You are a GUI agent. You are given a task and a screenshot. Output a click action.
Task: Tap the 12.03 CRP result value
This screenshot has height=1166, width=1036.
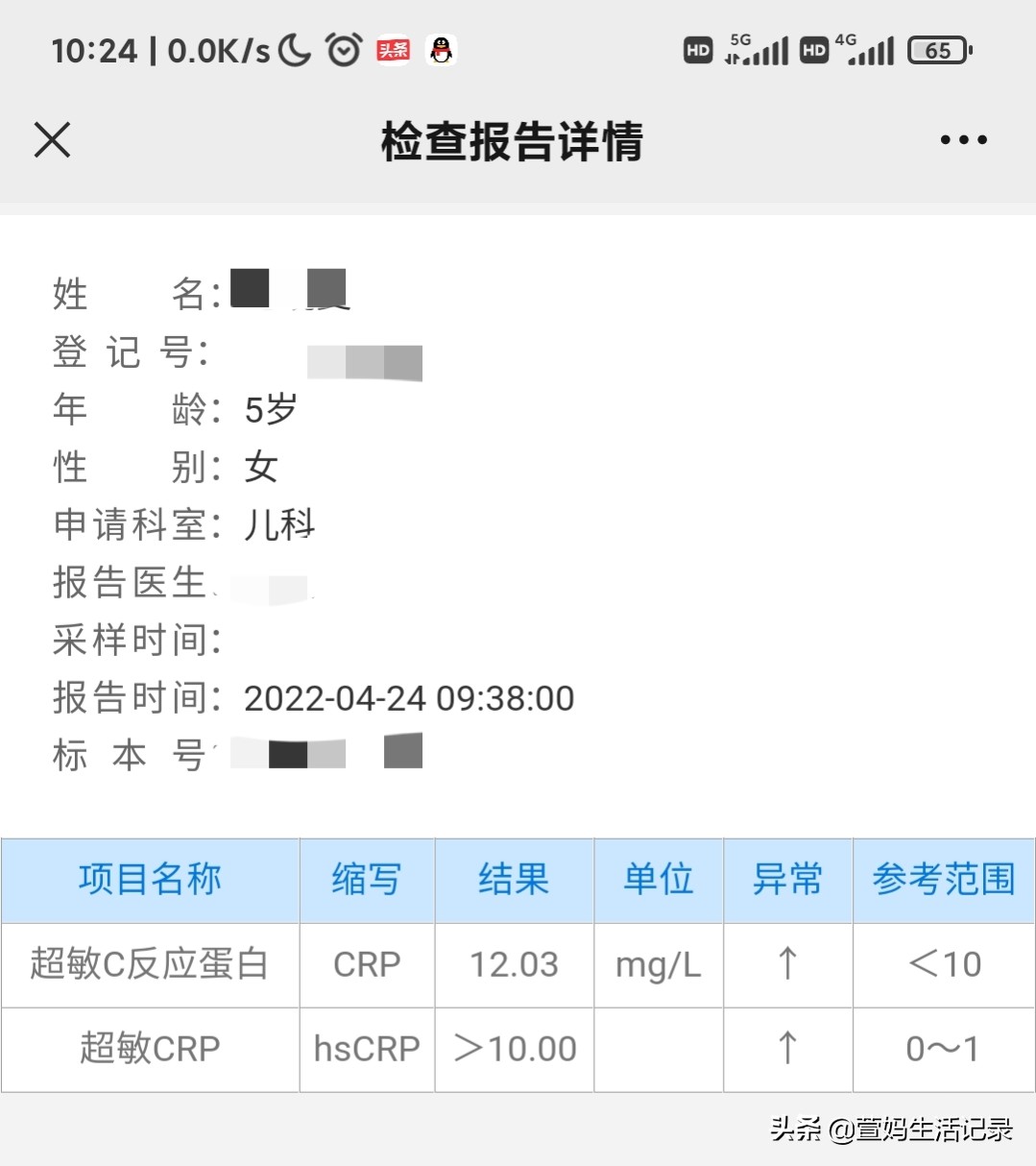514,964
